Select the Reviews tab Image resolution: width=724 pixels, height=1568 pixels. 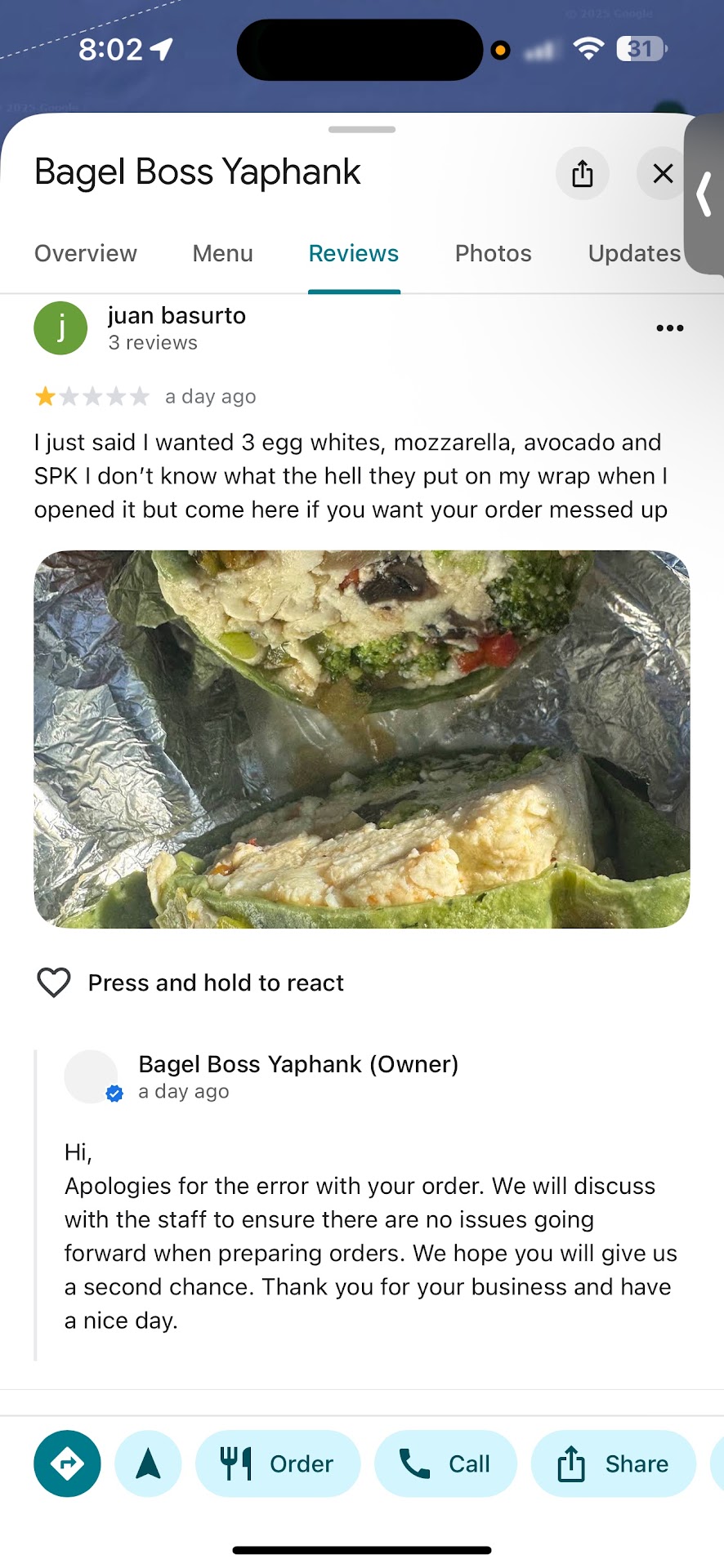pos(353,253)
